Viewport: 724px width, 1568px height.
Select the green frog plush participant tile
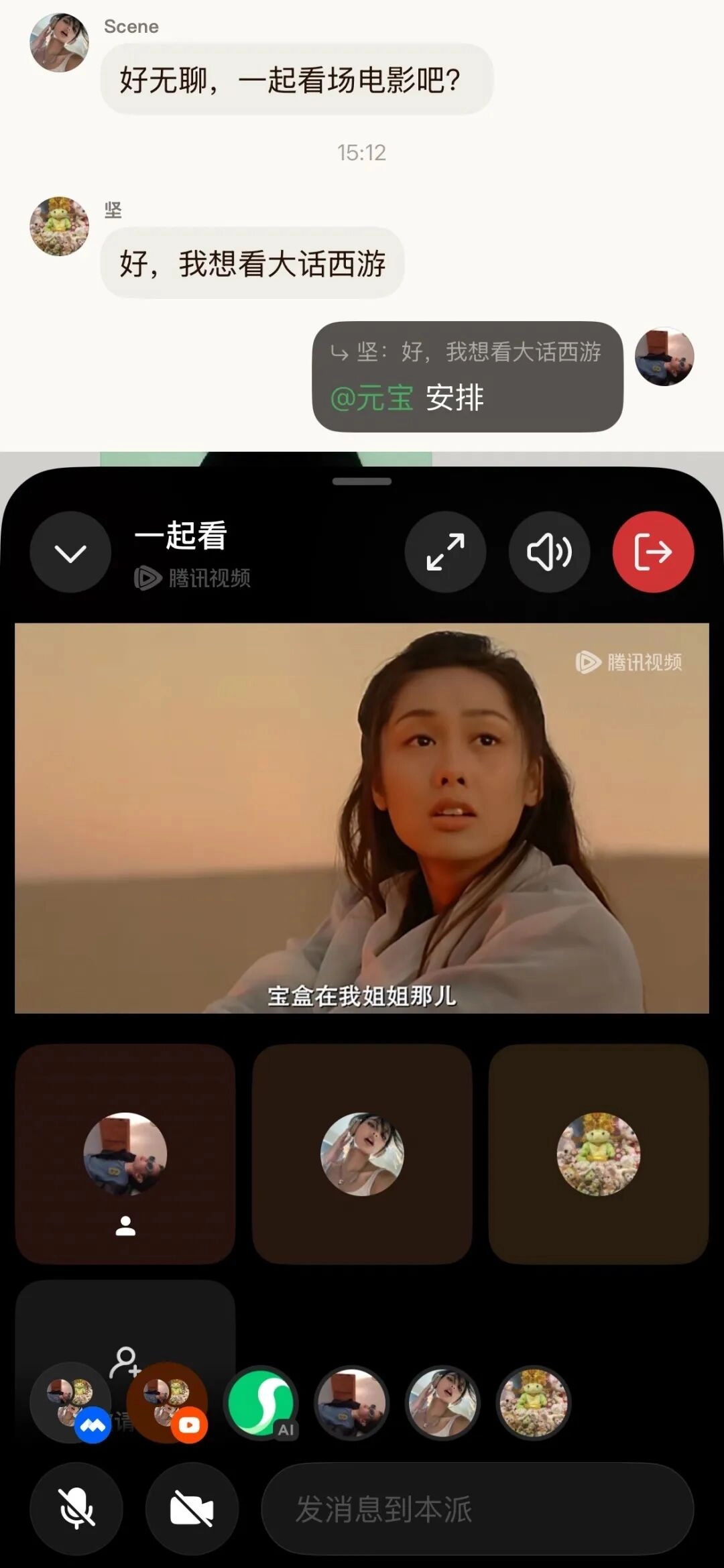click(598, 1154)
